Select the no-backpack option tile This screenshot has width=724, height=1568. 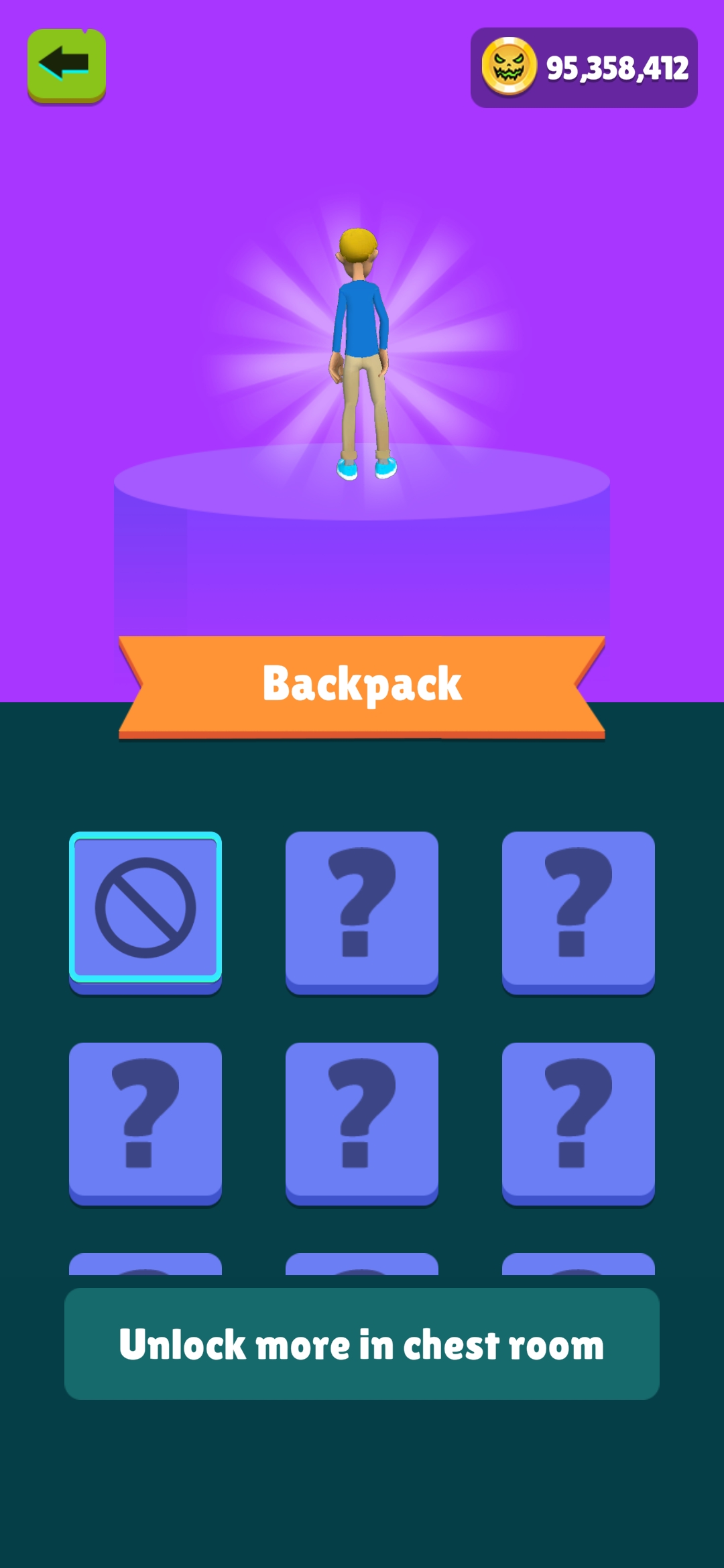[145, 909]
